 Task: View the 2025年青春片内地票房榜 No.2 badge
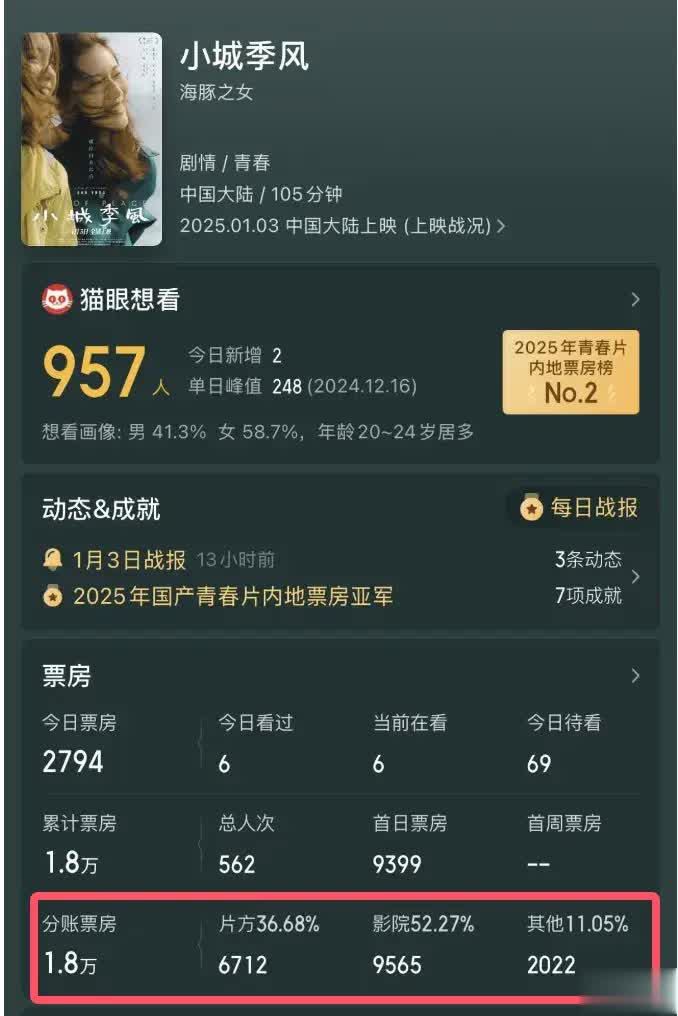pyautogui.click(x=570, y=372)
